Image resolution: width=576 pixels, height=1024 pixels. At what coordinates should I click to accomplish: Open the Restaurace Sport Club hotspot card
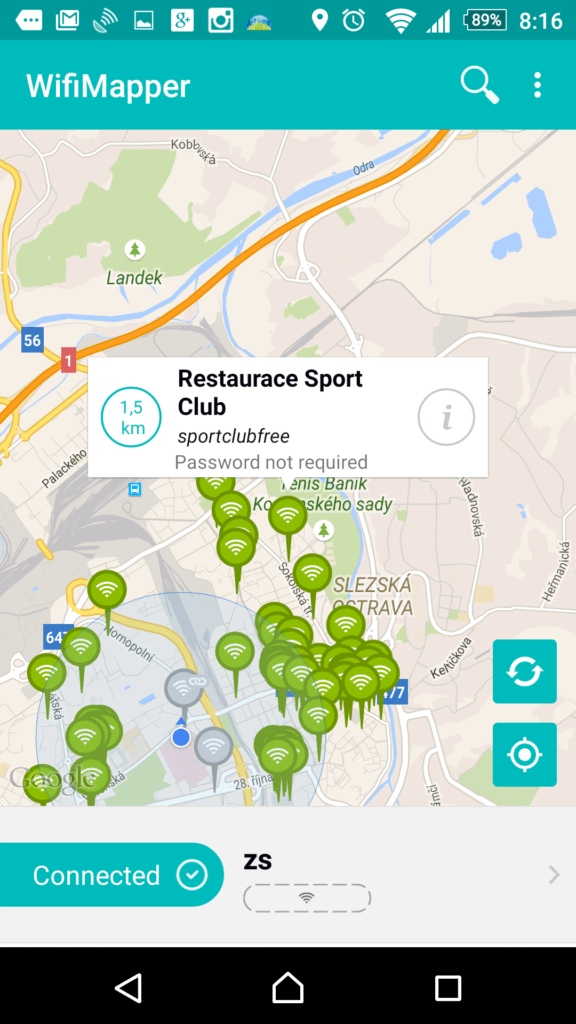288,417
